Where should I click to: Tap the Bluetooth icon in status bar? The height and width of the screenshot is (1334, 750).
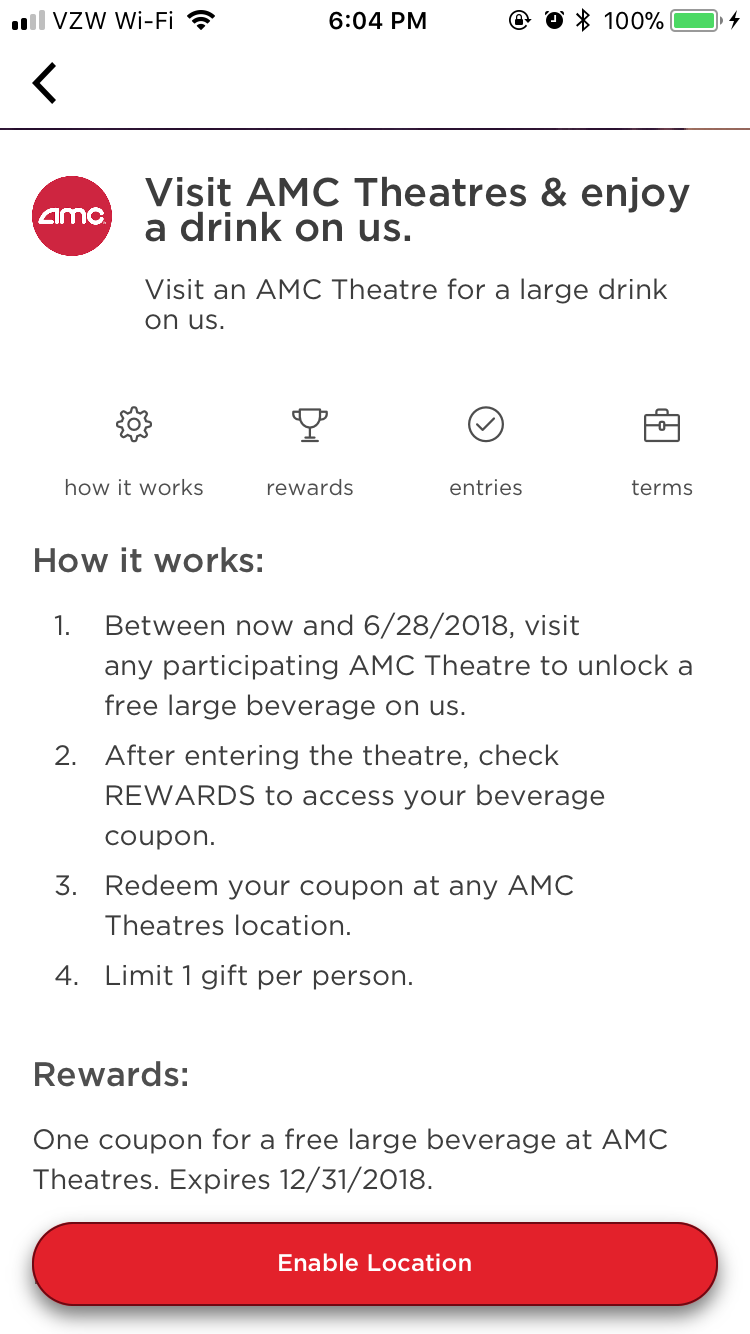[x=583, y=19]
